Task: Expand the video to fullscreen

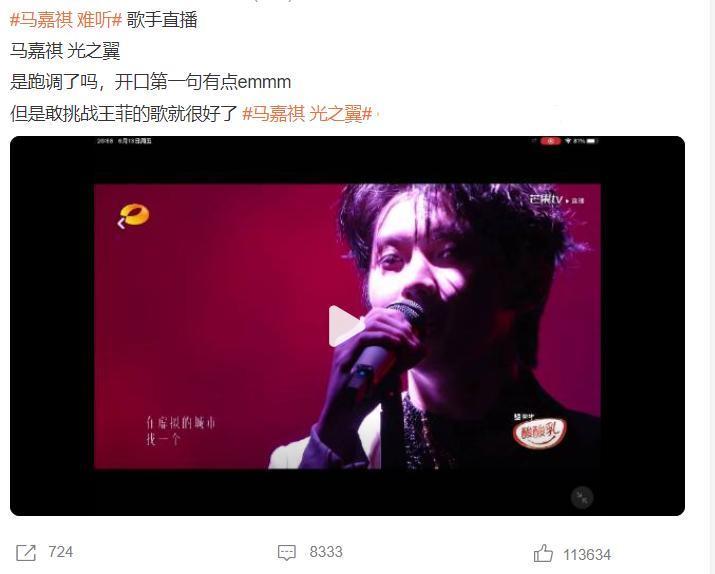Action: coord(582,496)
